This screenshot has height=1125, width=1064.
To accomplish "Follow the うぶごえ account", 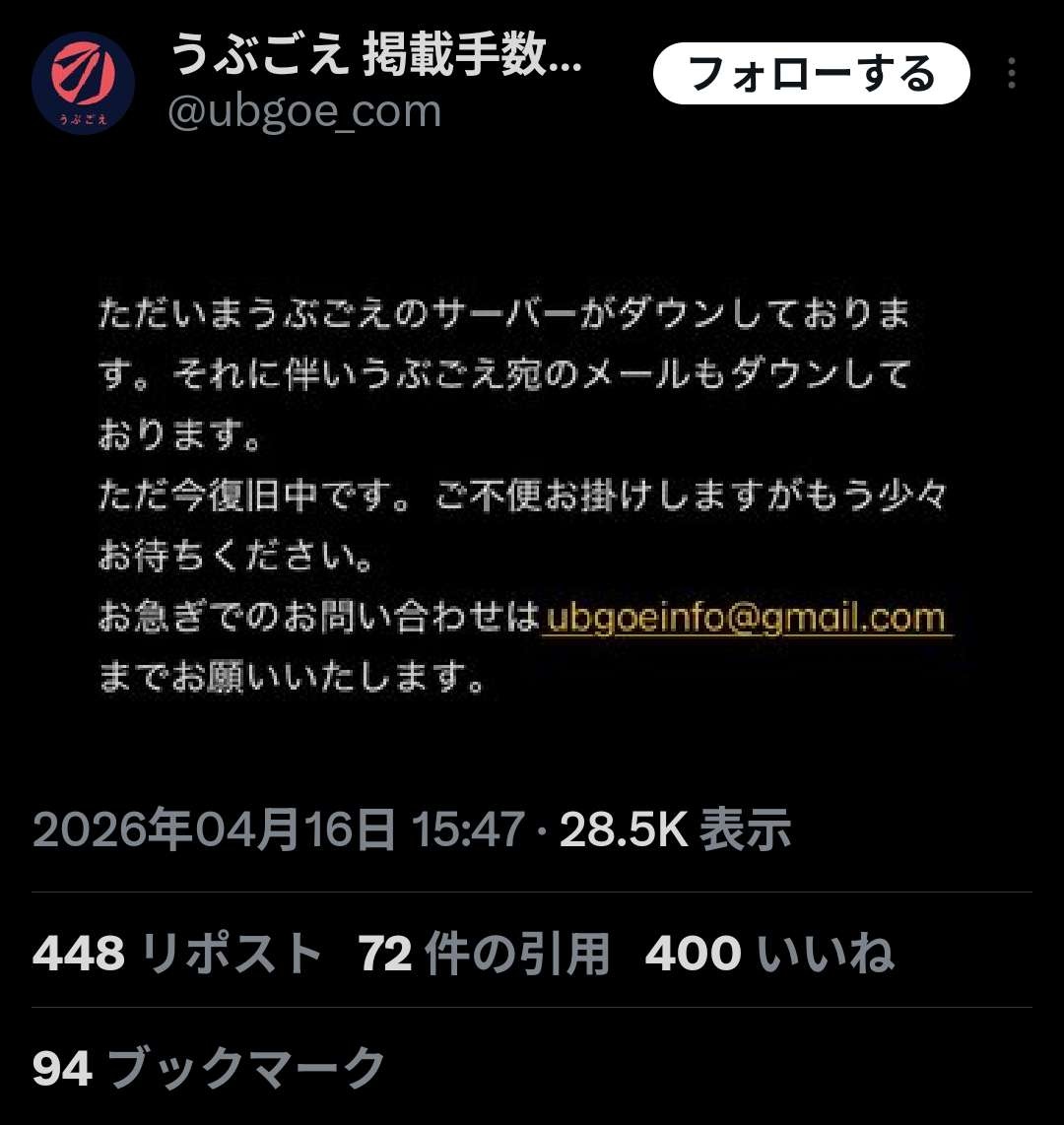I will 811,74.
